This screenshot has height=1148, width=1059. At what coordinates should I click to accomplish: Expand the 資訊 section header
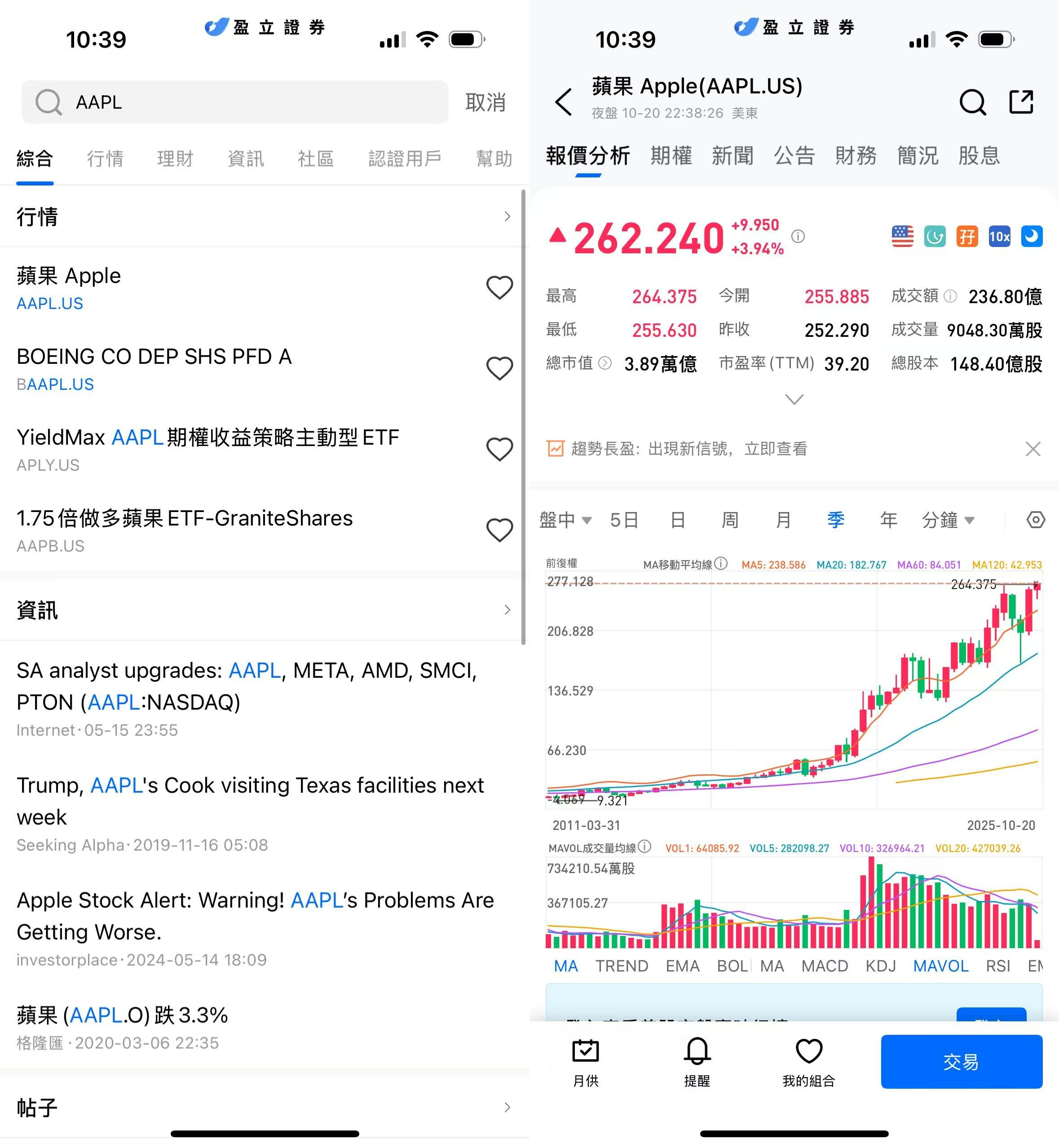(507, 610)
